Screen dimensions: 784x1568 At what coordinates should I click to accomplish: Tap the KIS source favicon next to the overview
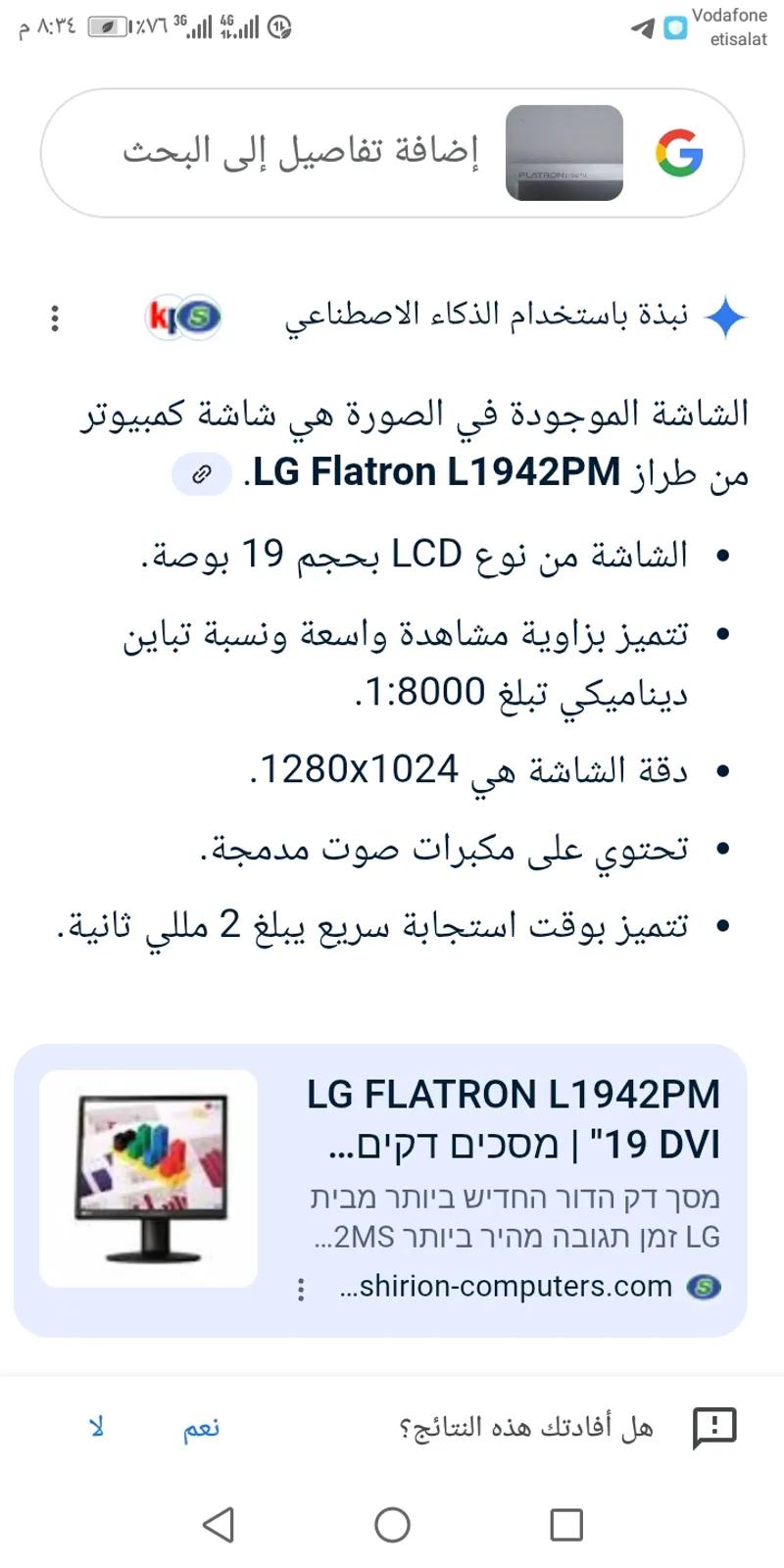pos(186,317)
